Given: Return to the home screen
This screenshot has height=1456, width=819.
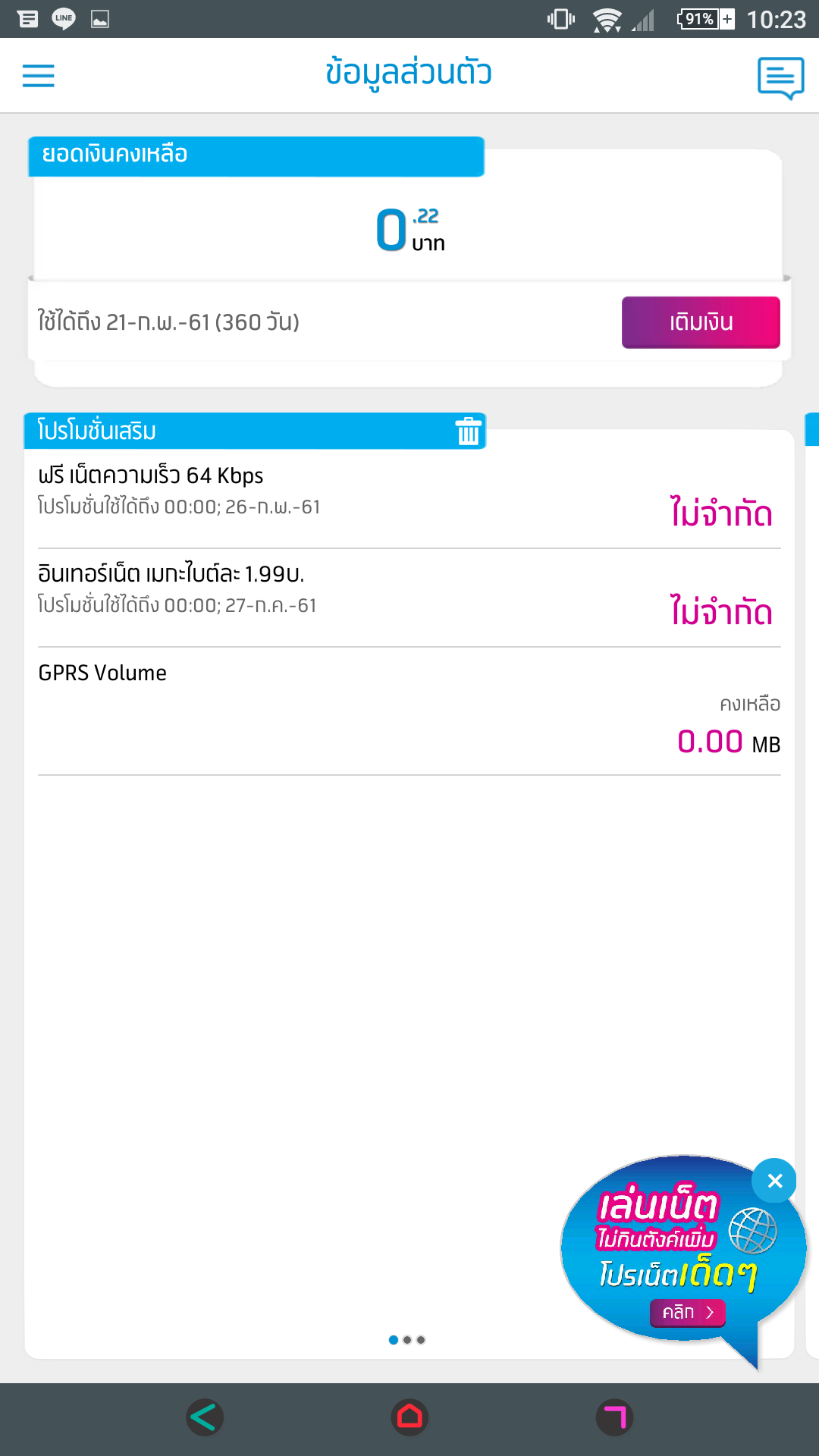Looking at the screenshot, I should coord(409,1417).
